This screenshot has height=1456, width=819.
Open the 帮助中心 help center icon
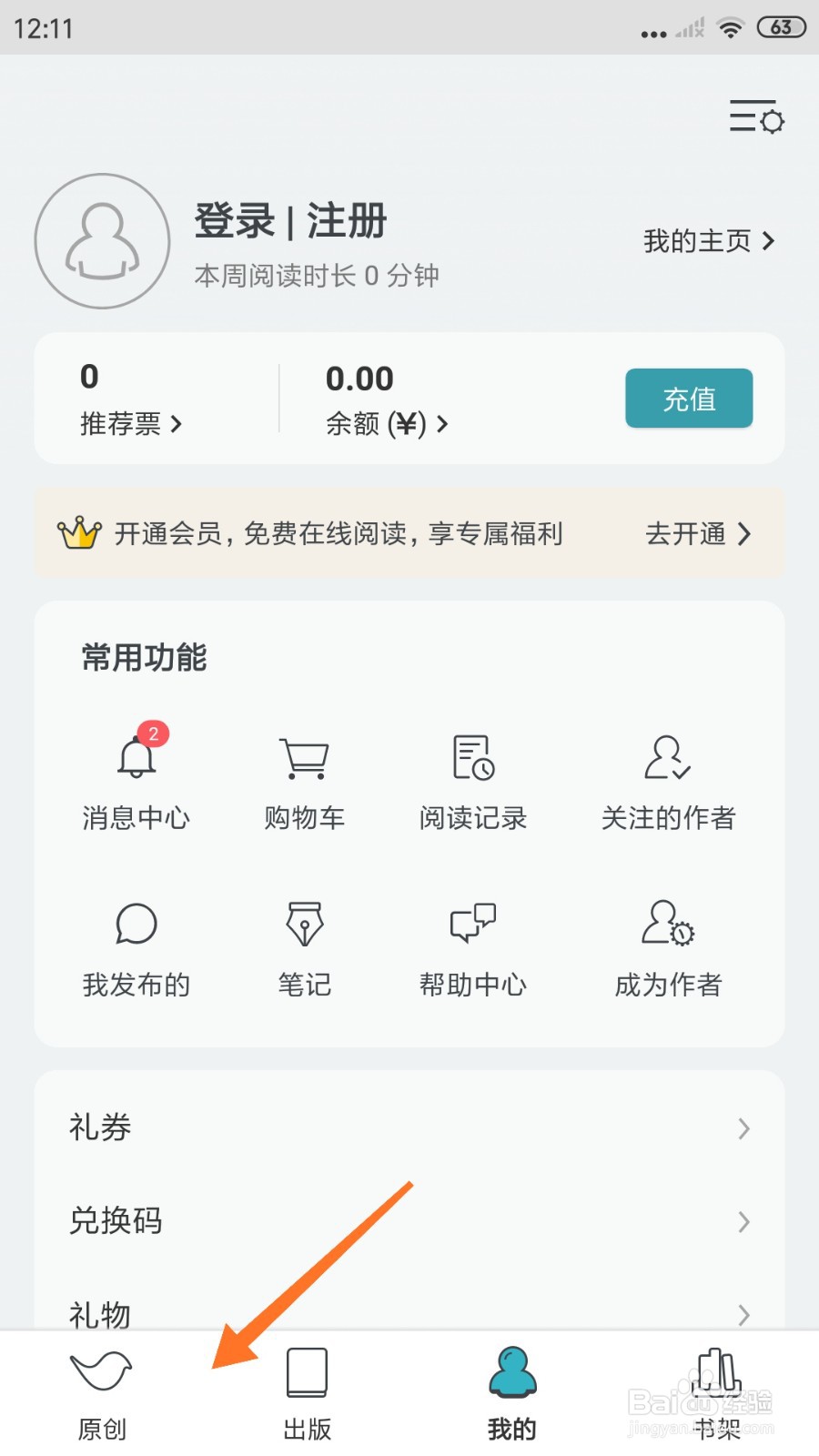point(472,924)
